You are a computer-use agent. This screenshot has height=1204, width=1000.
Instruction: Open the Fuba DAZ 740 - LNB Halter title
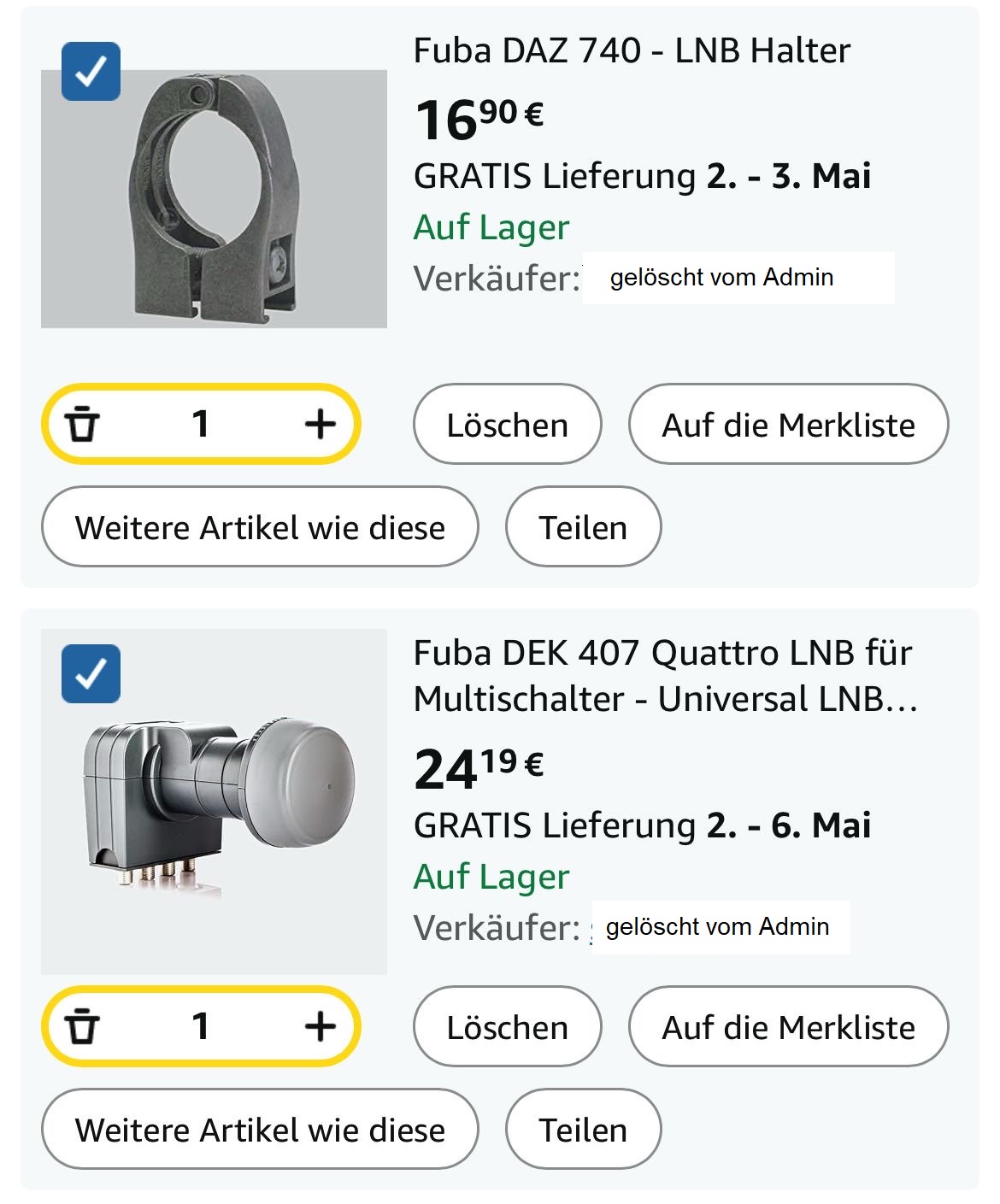pyautogui.click(x=632, y=51)
